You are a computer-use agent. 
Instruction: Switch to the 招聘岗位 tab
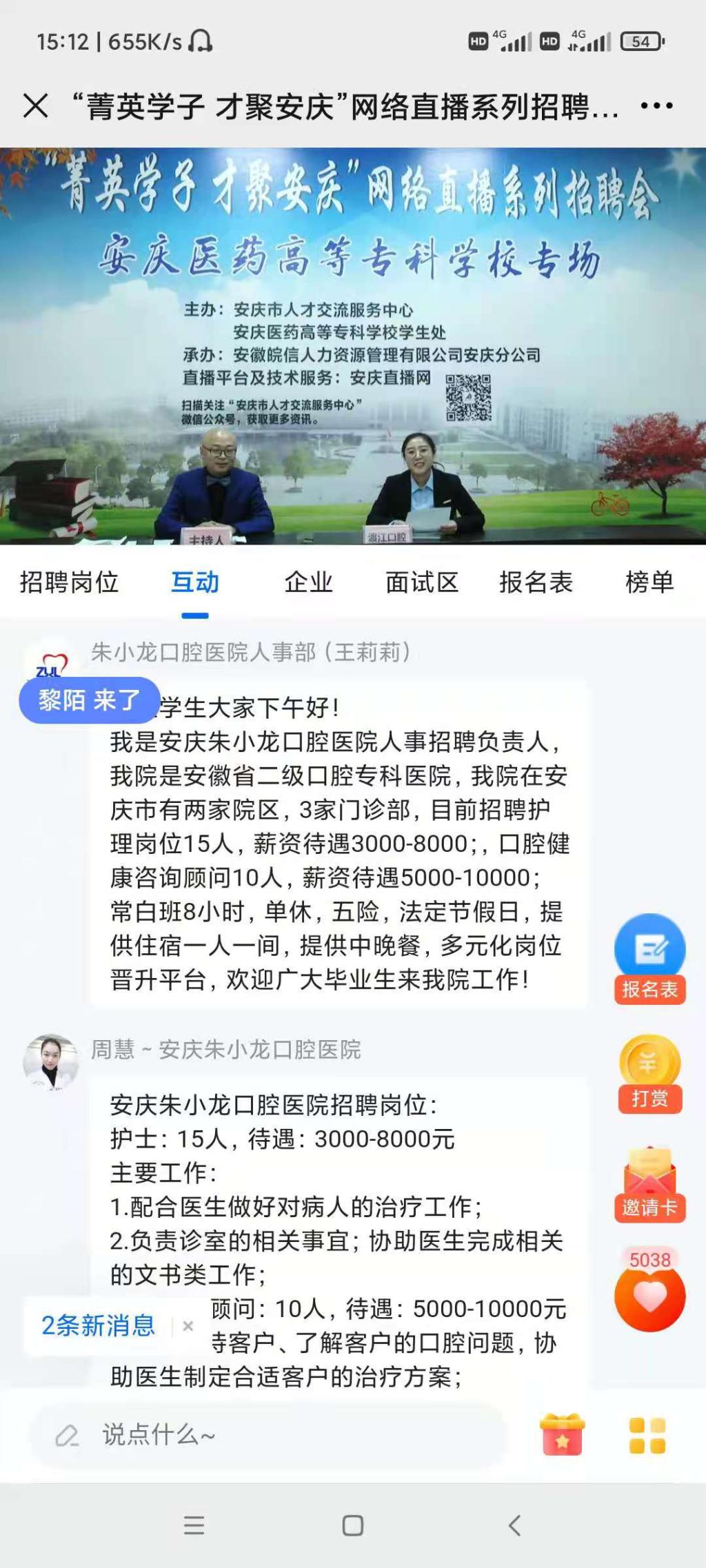click(x=69, y=582)
